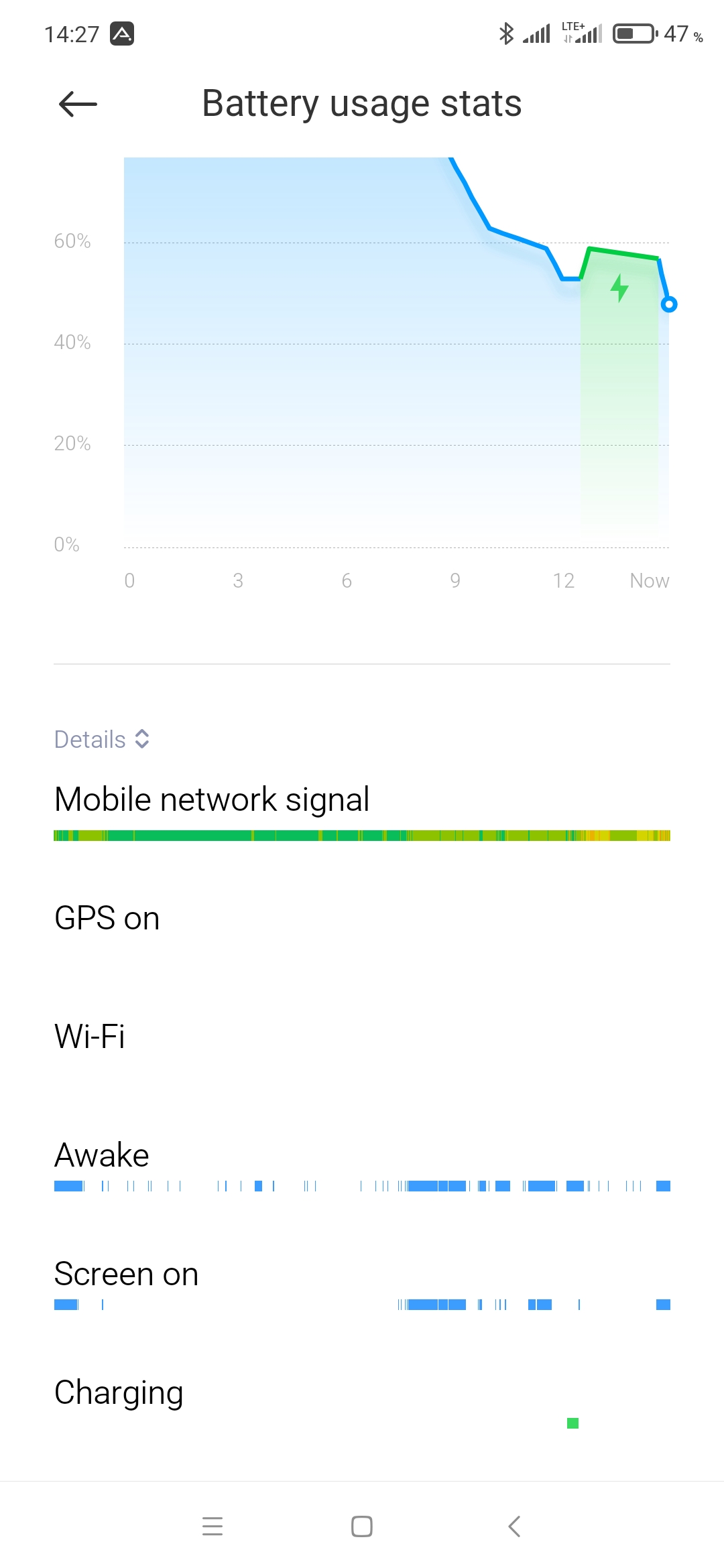
Task: Tap the system back chevron
Action: (514, 1526)
